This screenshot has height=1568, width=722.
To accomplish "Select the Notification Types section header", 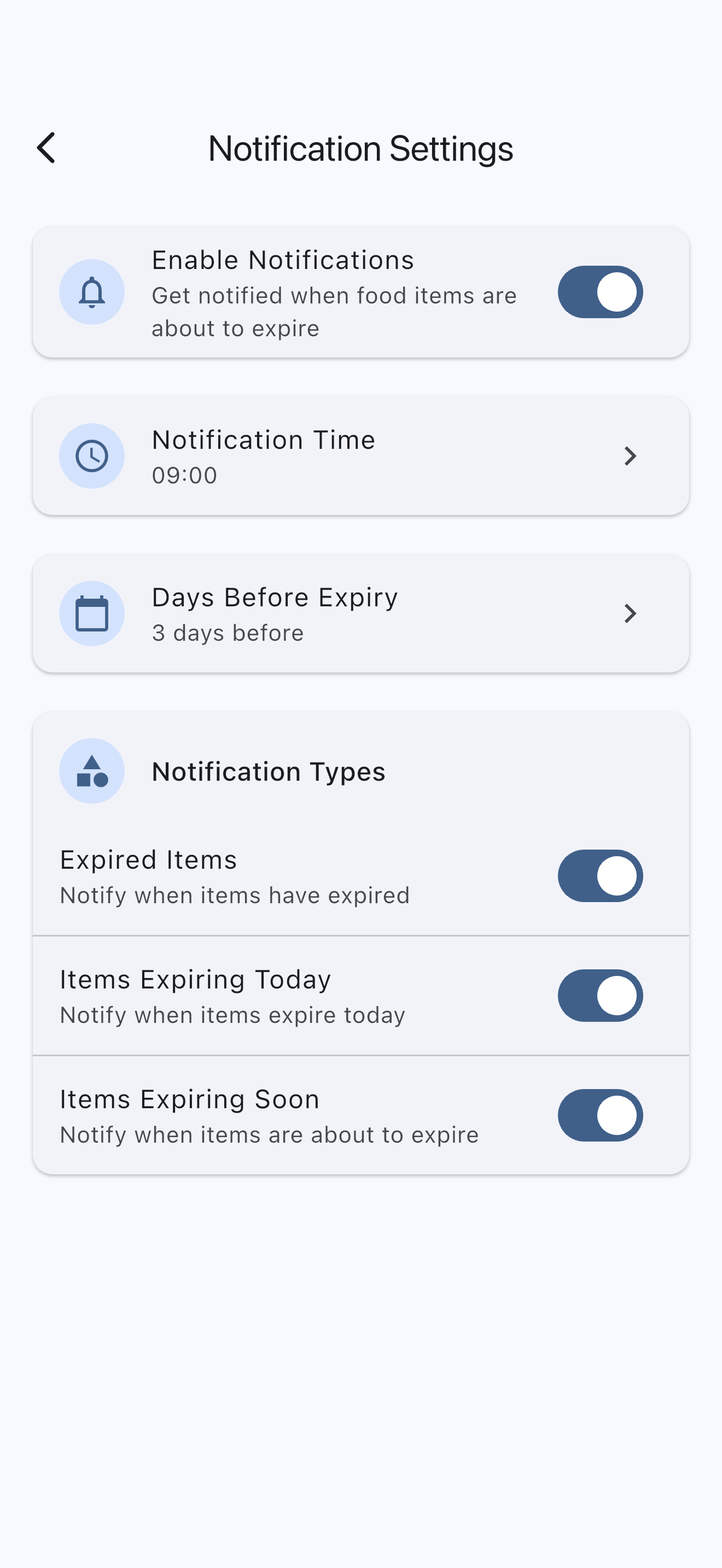I will point(269,771).
